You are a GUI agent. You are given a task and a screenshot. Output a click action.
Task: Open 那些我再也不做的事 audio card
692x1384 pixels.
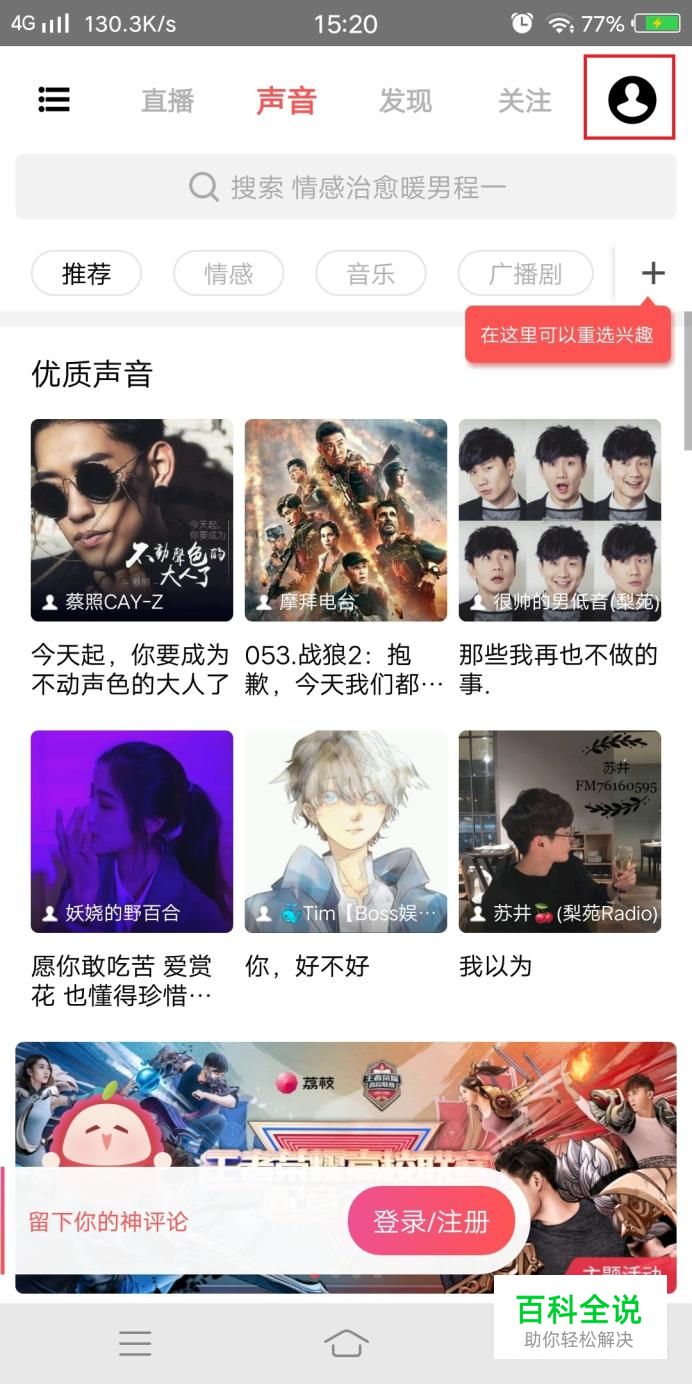coord(560,520)
